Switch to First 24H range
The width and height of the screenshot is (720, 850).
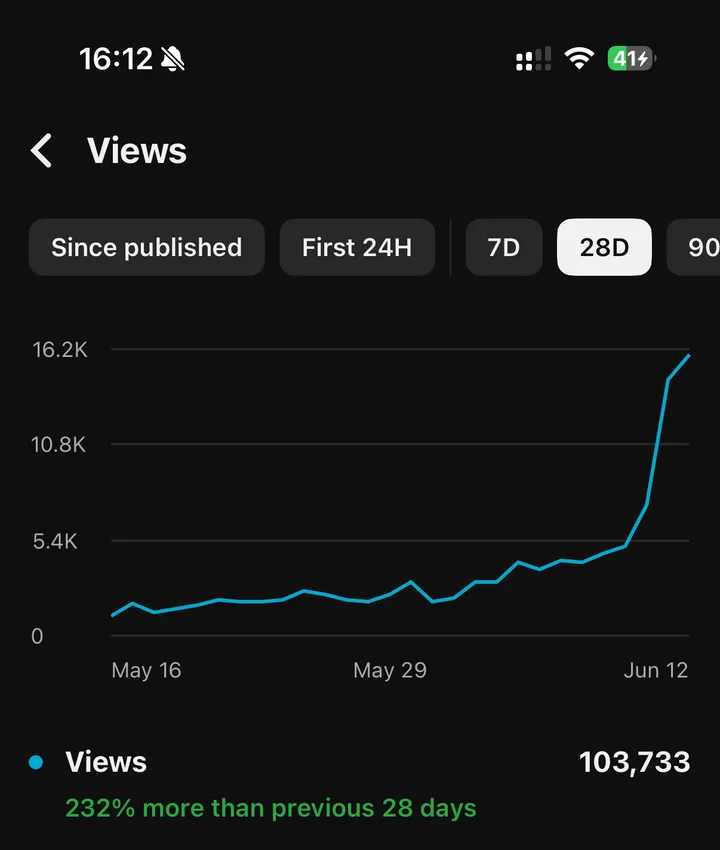pyautogui.click(x=357, y=247)
